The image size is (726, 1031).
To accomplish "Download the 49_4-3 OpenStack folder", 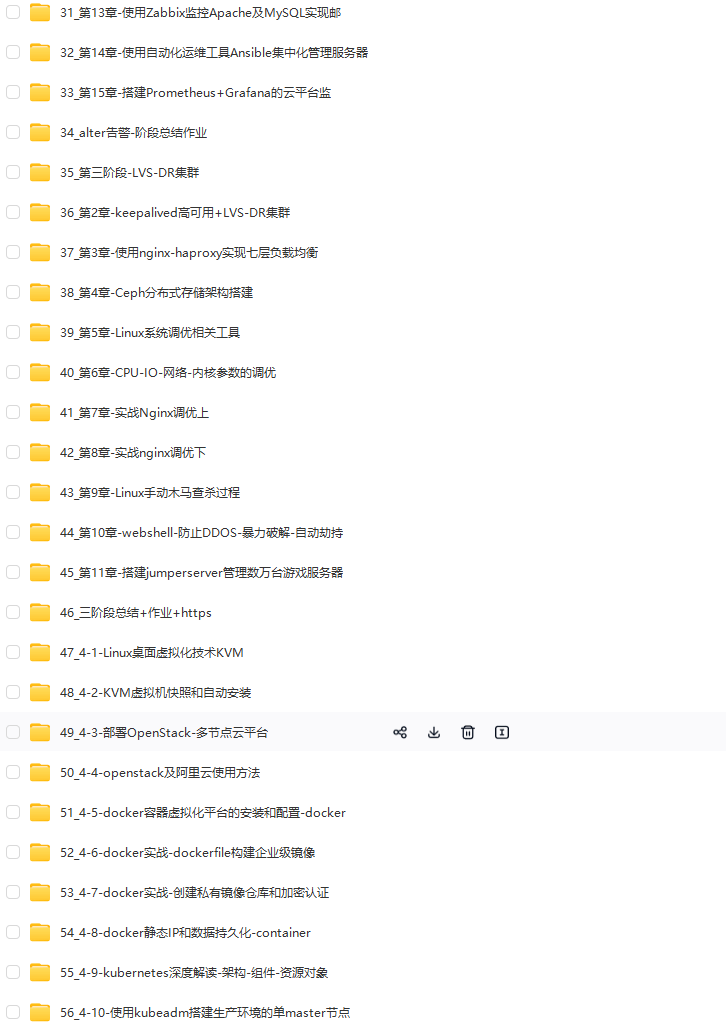I will click(434, 732).
